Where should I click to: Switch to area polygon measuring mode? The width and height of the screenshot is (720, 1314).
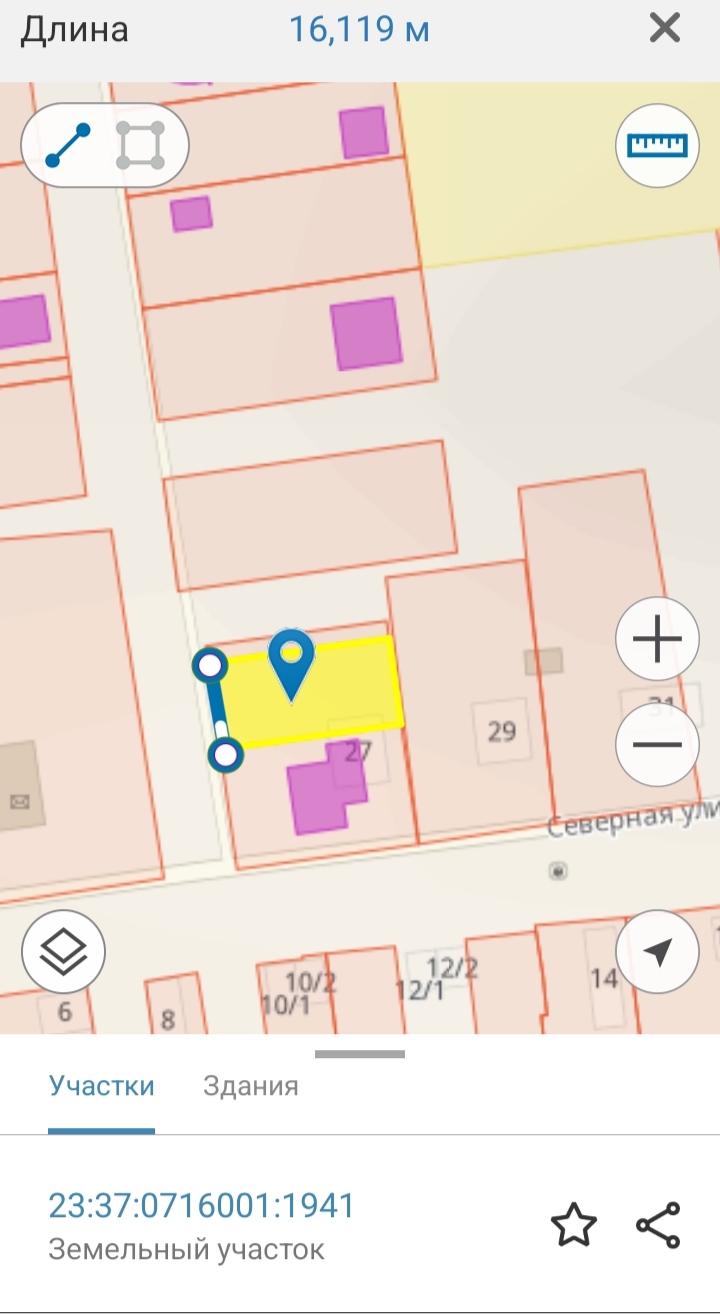pos(140,146)
